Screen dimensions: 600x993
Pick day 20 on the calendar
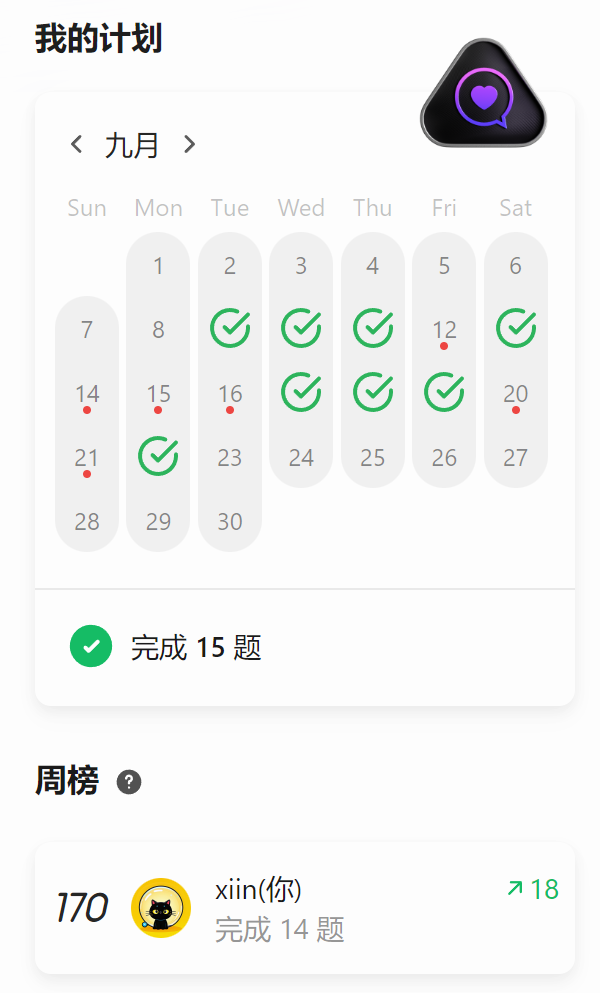click(515, 393)
